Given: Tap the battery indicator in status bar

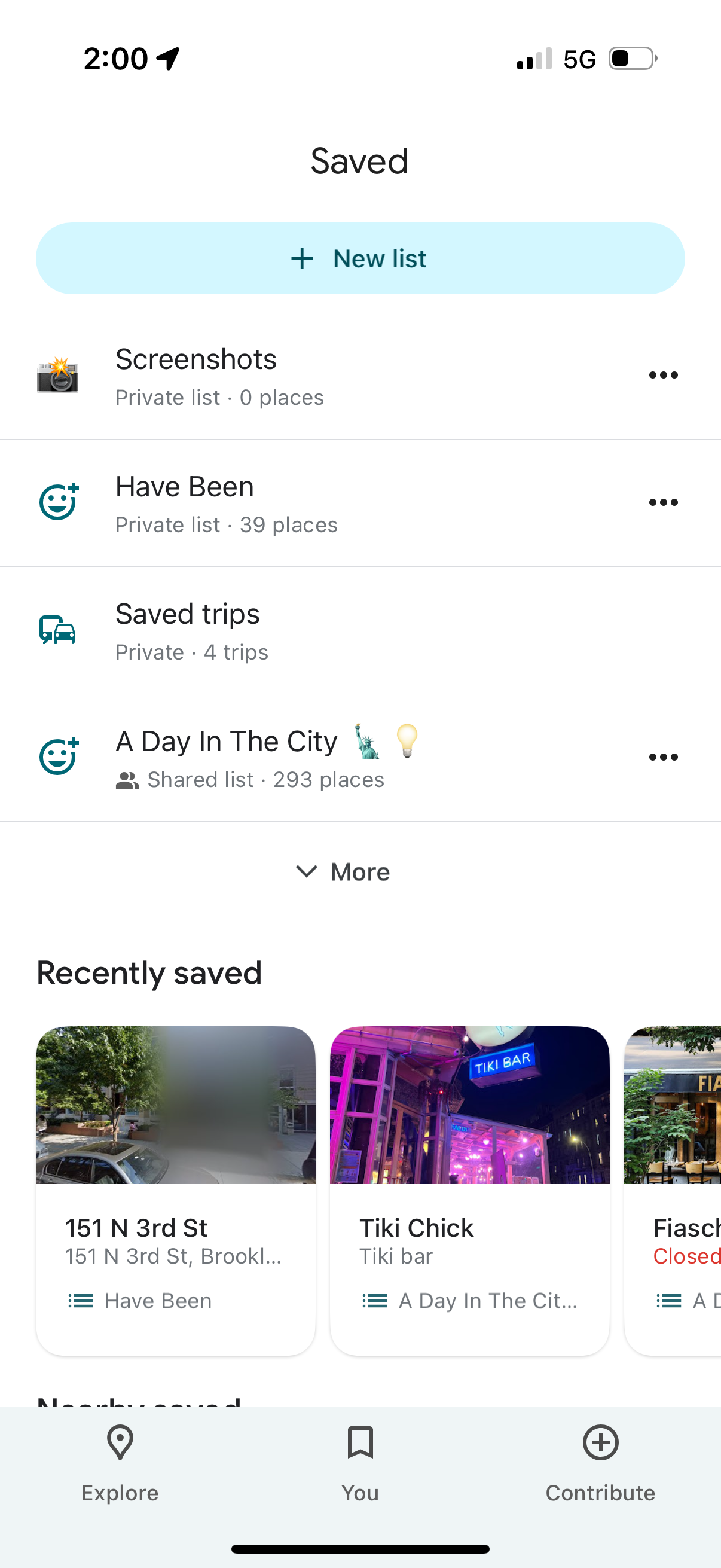Looking at the screenshot, I should coord(631,59).
